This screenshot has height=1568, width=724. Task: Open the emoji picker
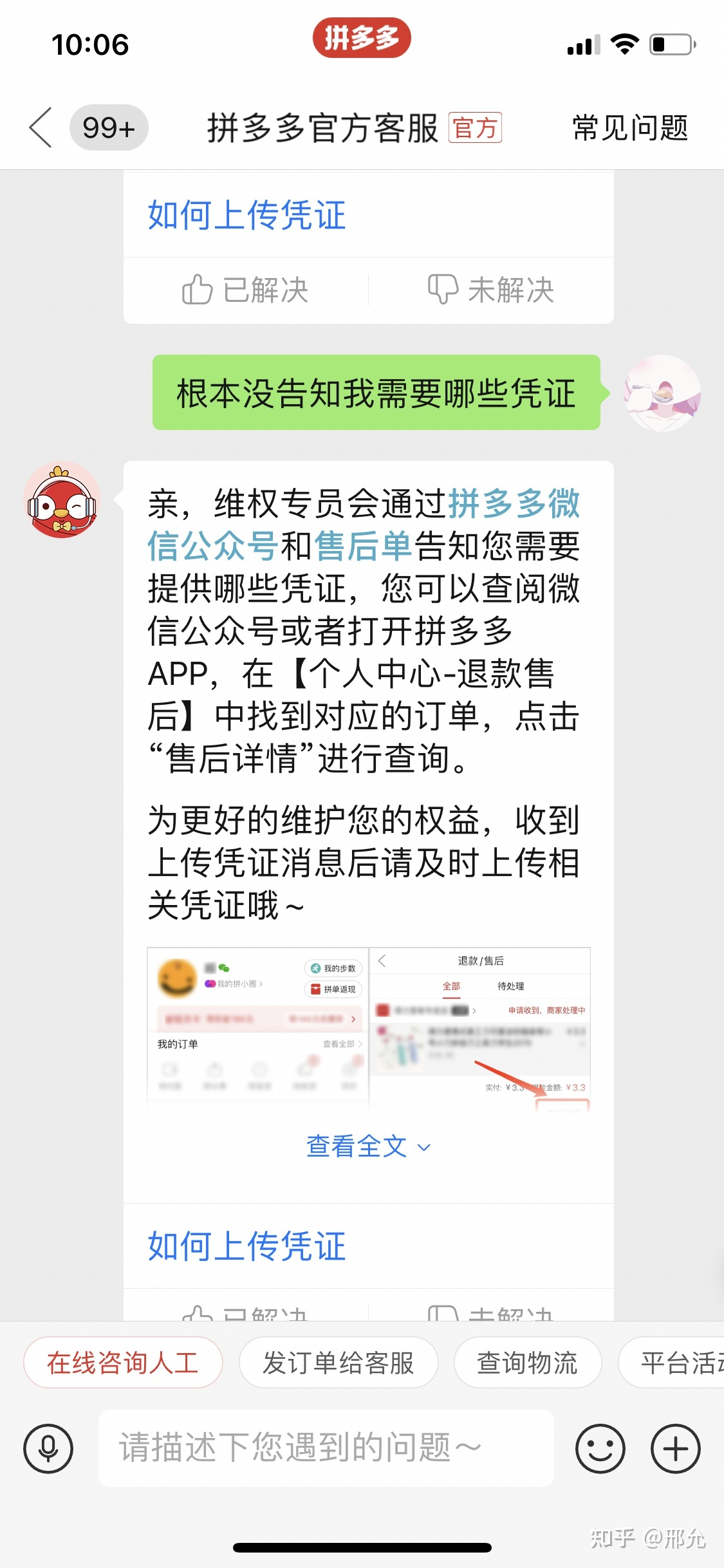pos(600,1449)
